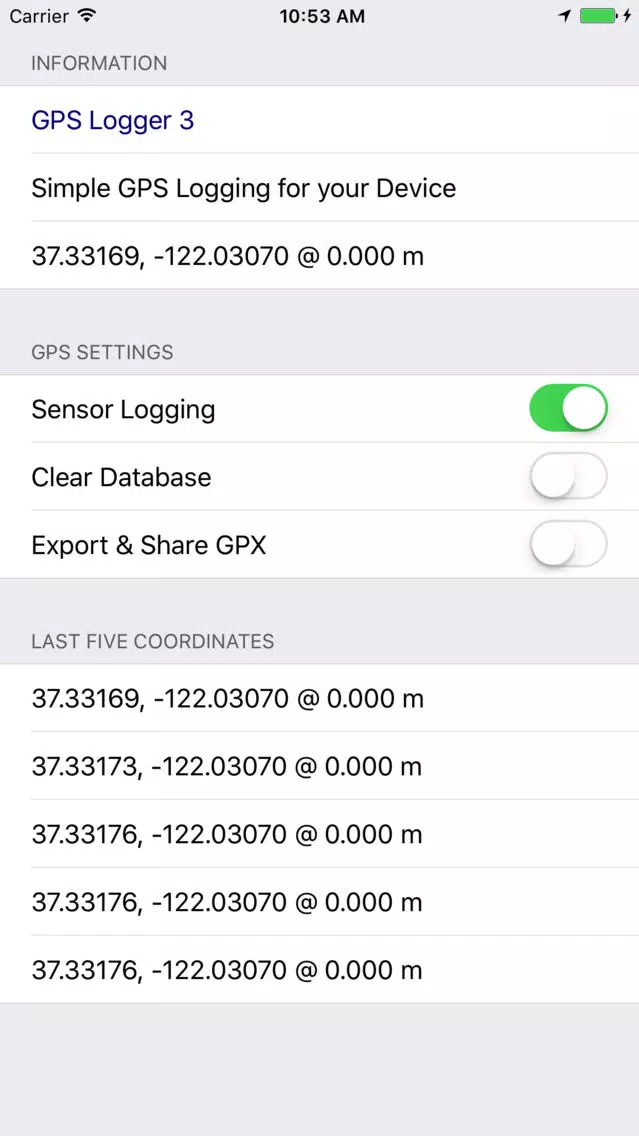Turn off the Sensor Logging switch

coord(568,408)
